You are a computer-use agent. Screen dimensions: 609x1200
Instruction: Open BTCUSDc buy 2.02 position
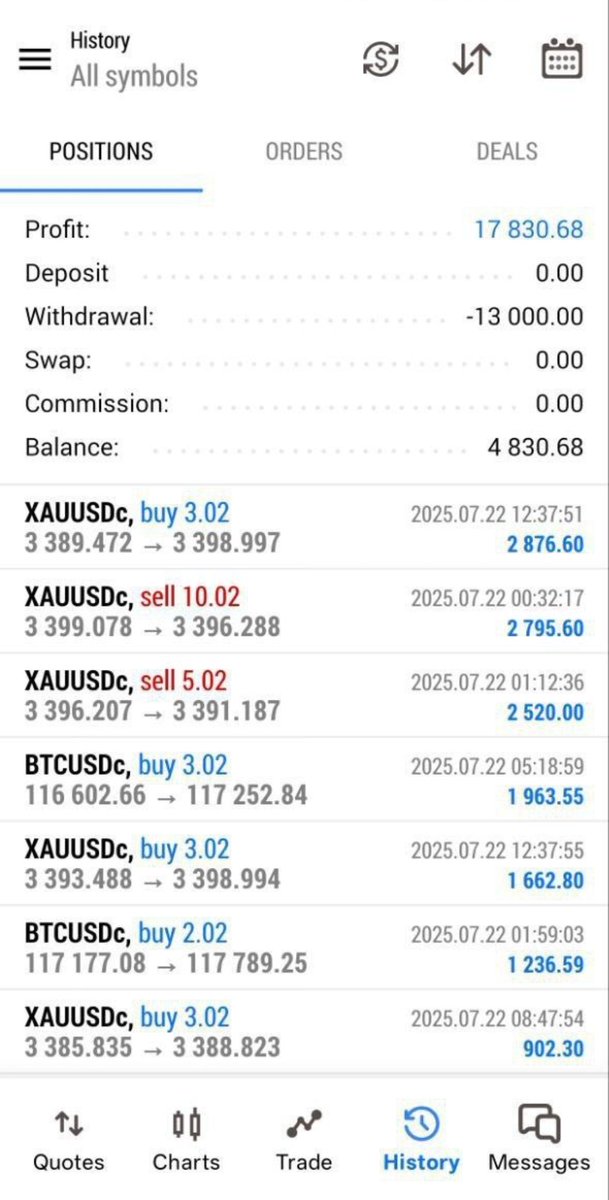[304, 948]
